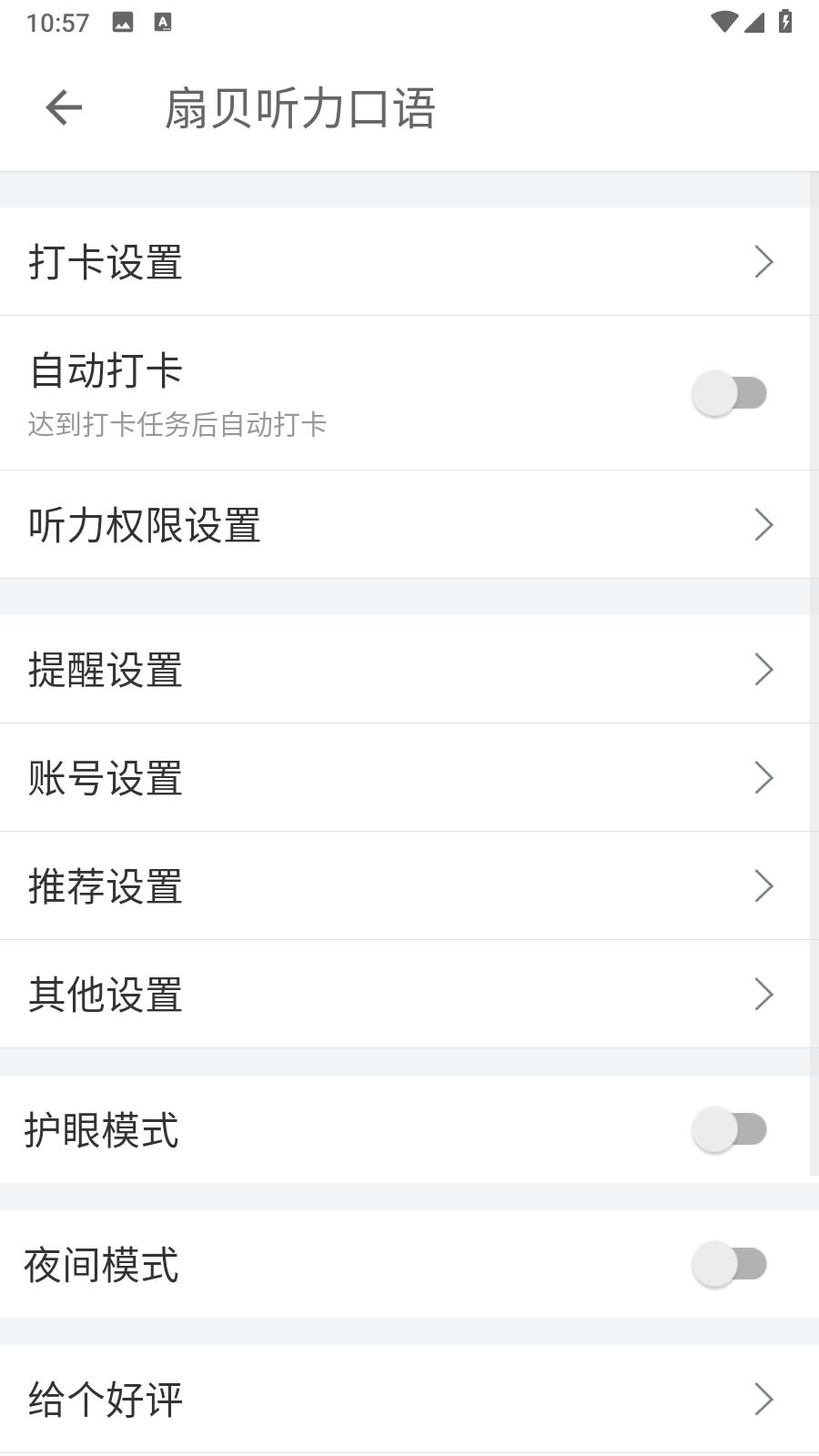The height and width of the screenshot is (1456, 819).
Task: Click the screenshot notification icon
Action: (x=122, y=21)
